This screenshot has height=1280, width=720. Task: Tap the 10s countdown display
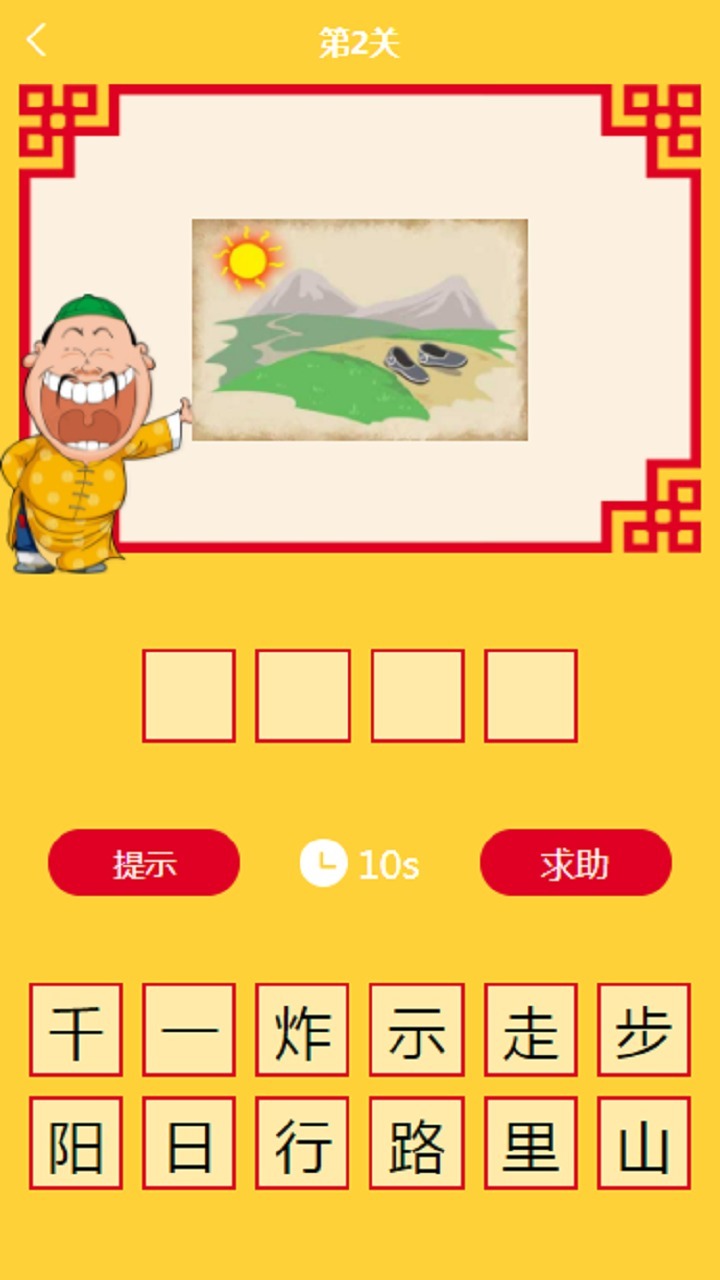[x=389, y=862]
